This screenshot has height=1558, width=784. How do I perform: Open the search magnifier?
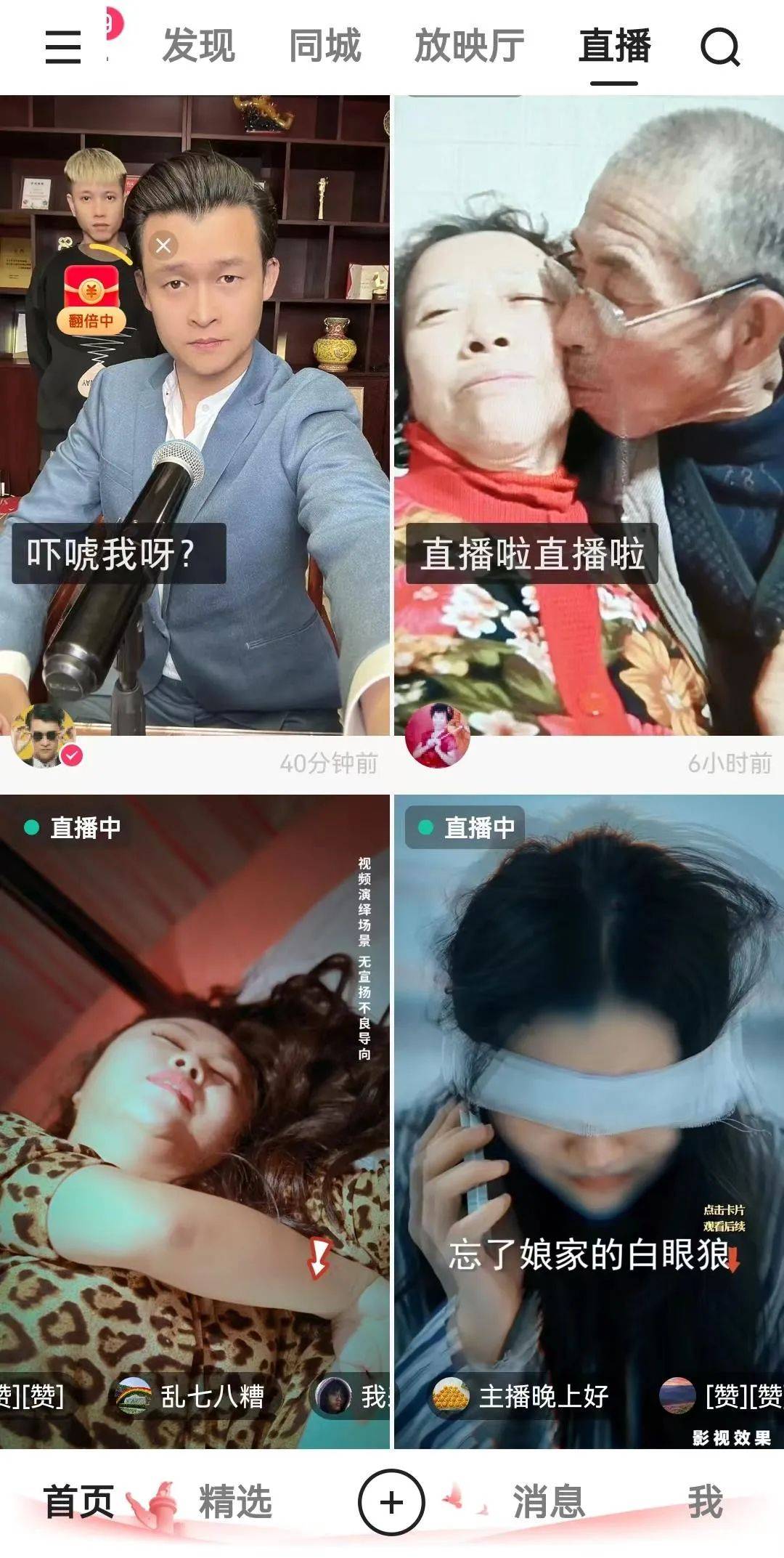point(719,47)
